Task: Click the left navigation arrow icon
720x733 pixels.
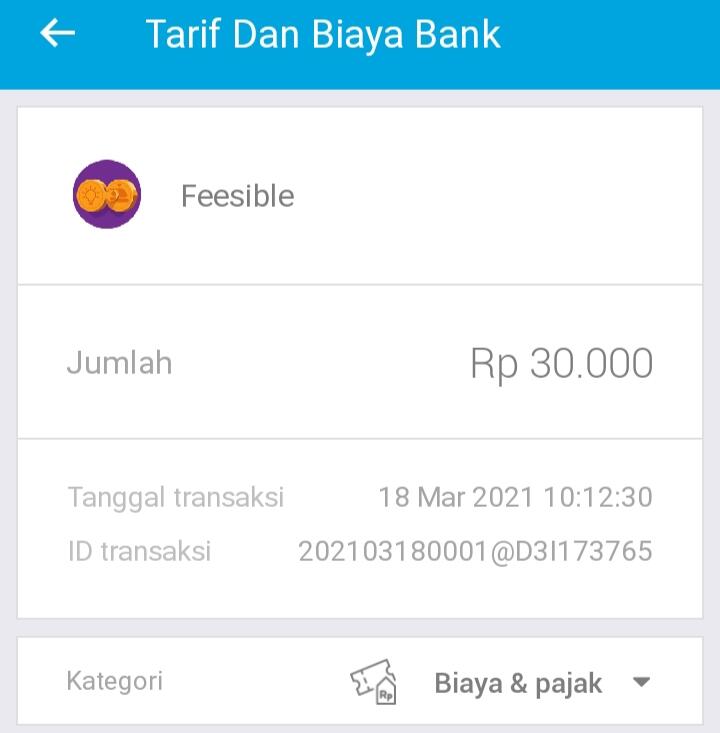Action: coord(58,35)
